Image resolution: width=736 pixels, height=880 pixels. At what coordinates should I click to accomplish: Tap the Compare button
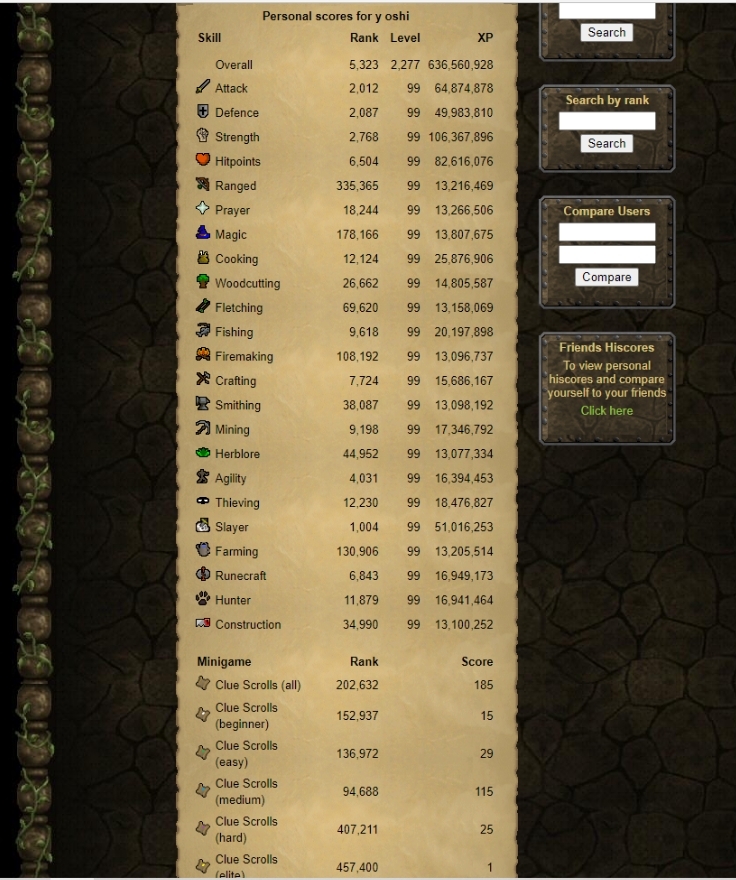click(606, 277)
